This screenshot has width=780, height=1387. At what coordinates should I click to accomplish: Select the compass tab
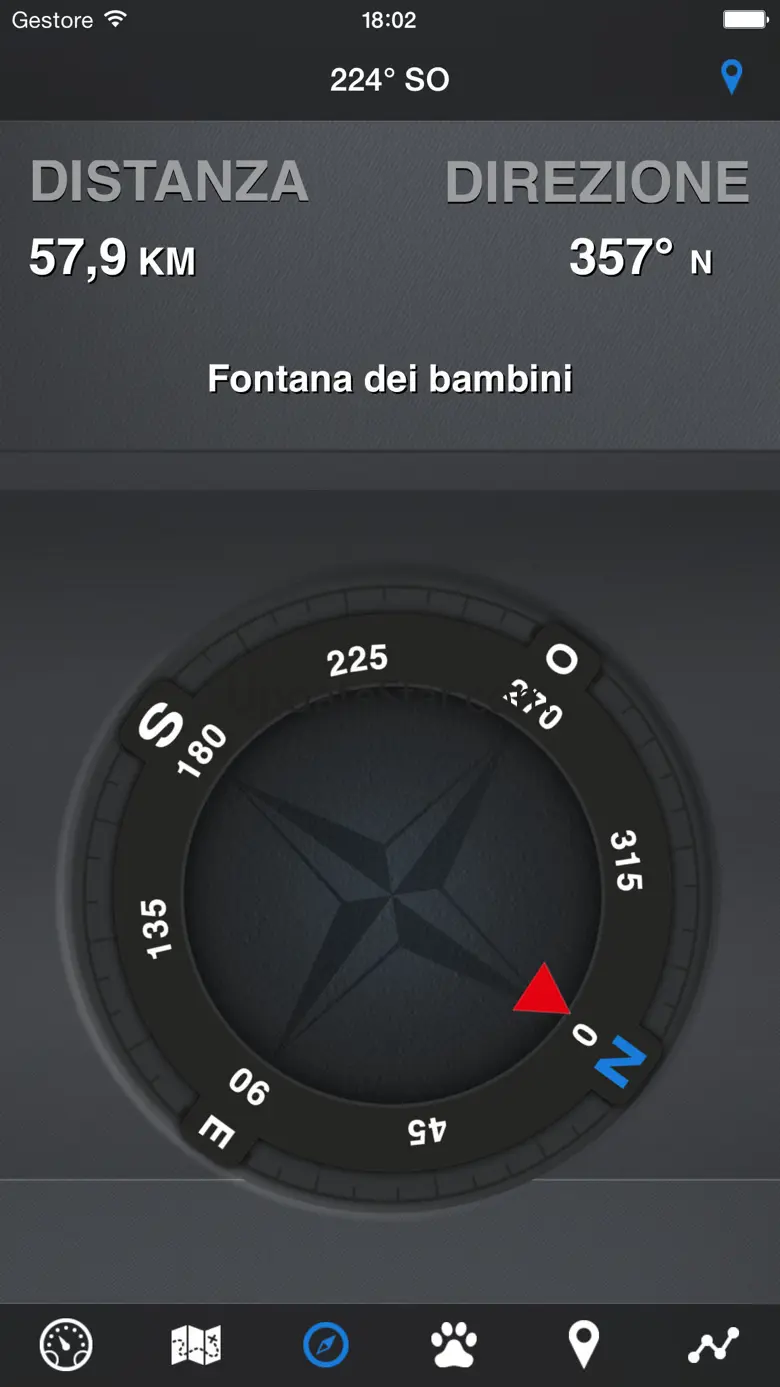[326, 1344]
